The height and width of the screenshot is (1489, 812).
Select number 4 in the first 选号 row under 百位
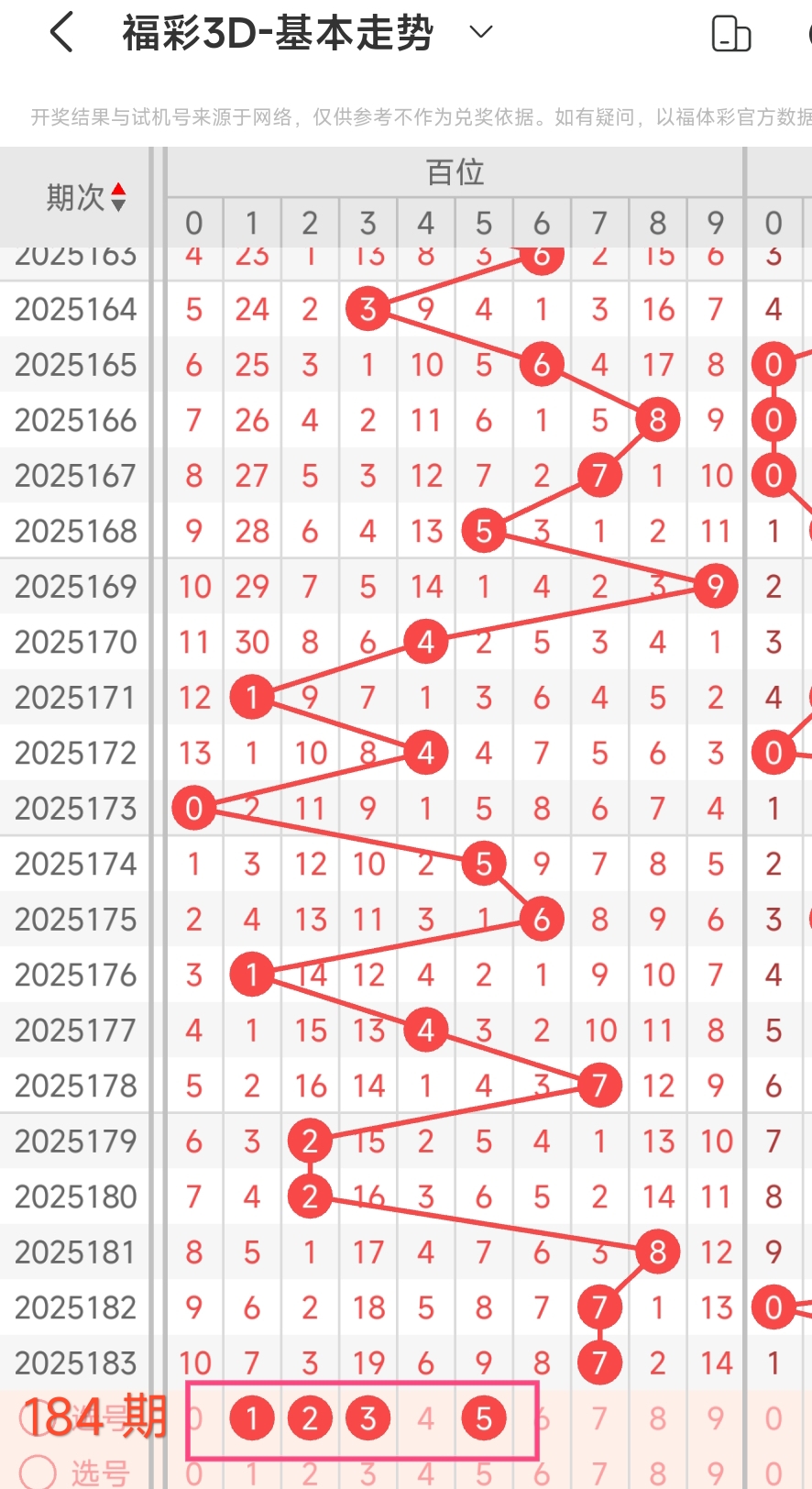426,1418
